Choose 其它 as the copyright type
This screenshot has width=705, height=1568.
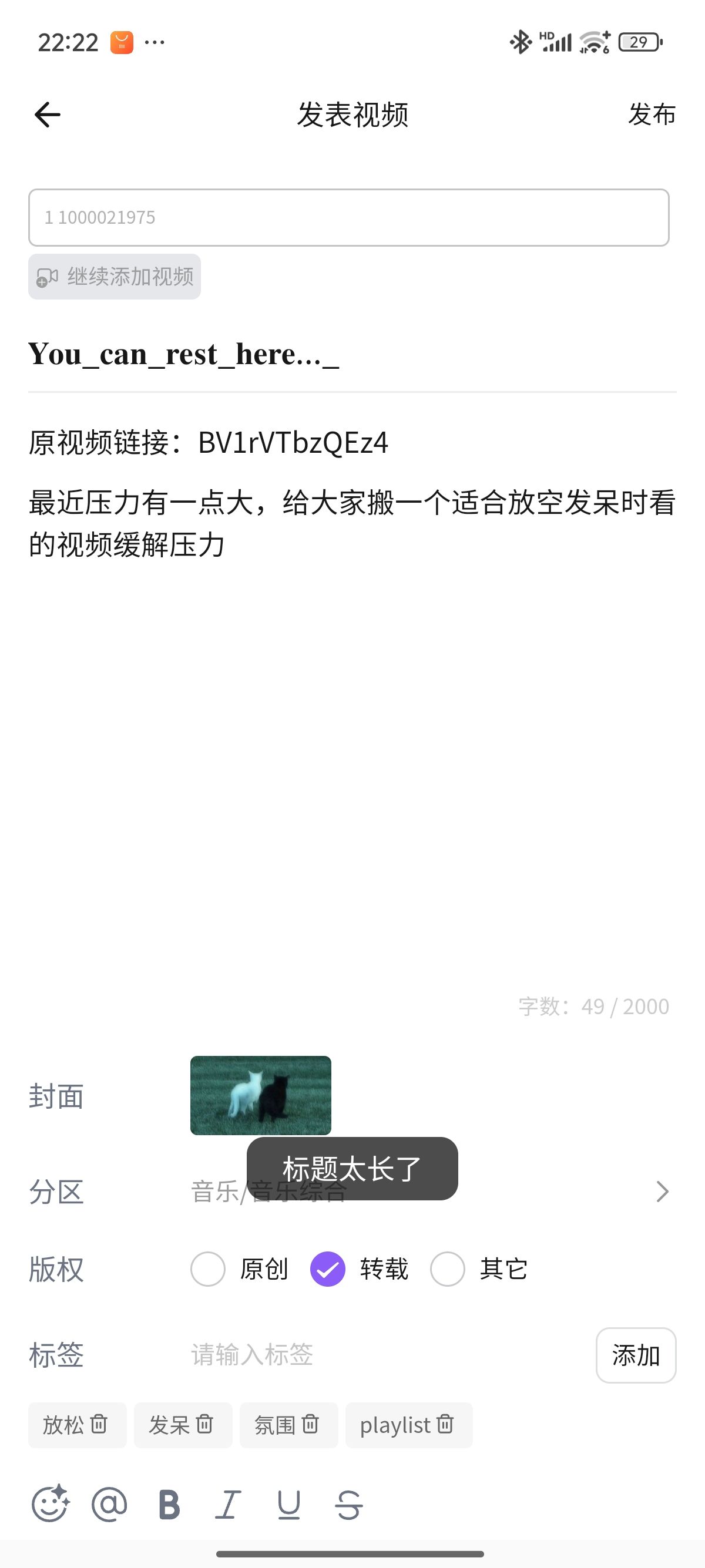(x=448, y=1269)
